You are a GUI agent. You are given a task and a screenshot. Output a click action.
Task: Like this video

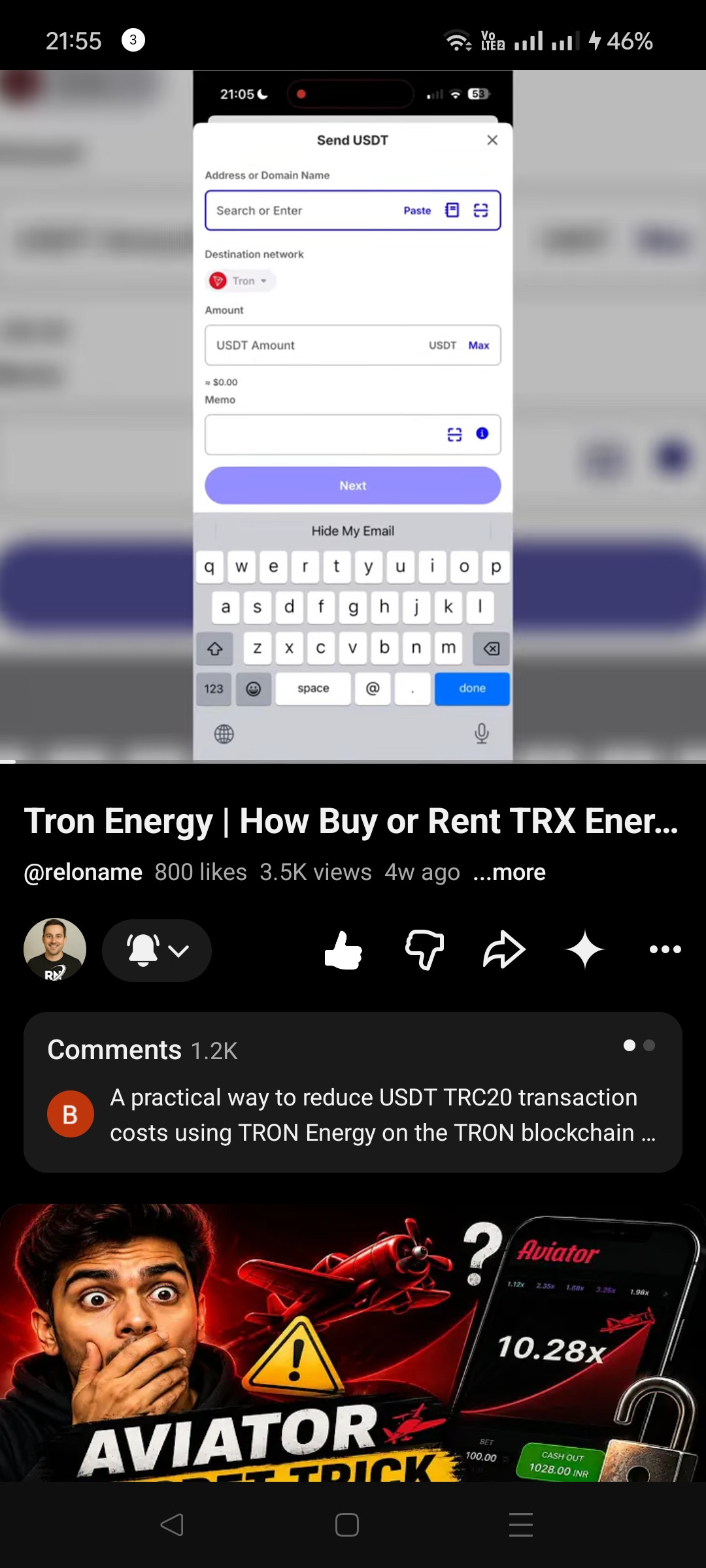click(x=343, y=950)
